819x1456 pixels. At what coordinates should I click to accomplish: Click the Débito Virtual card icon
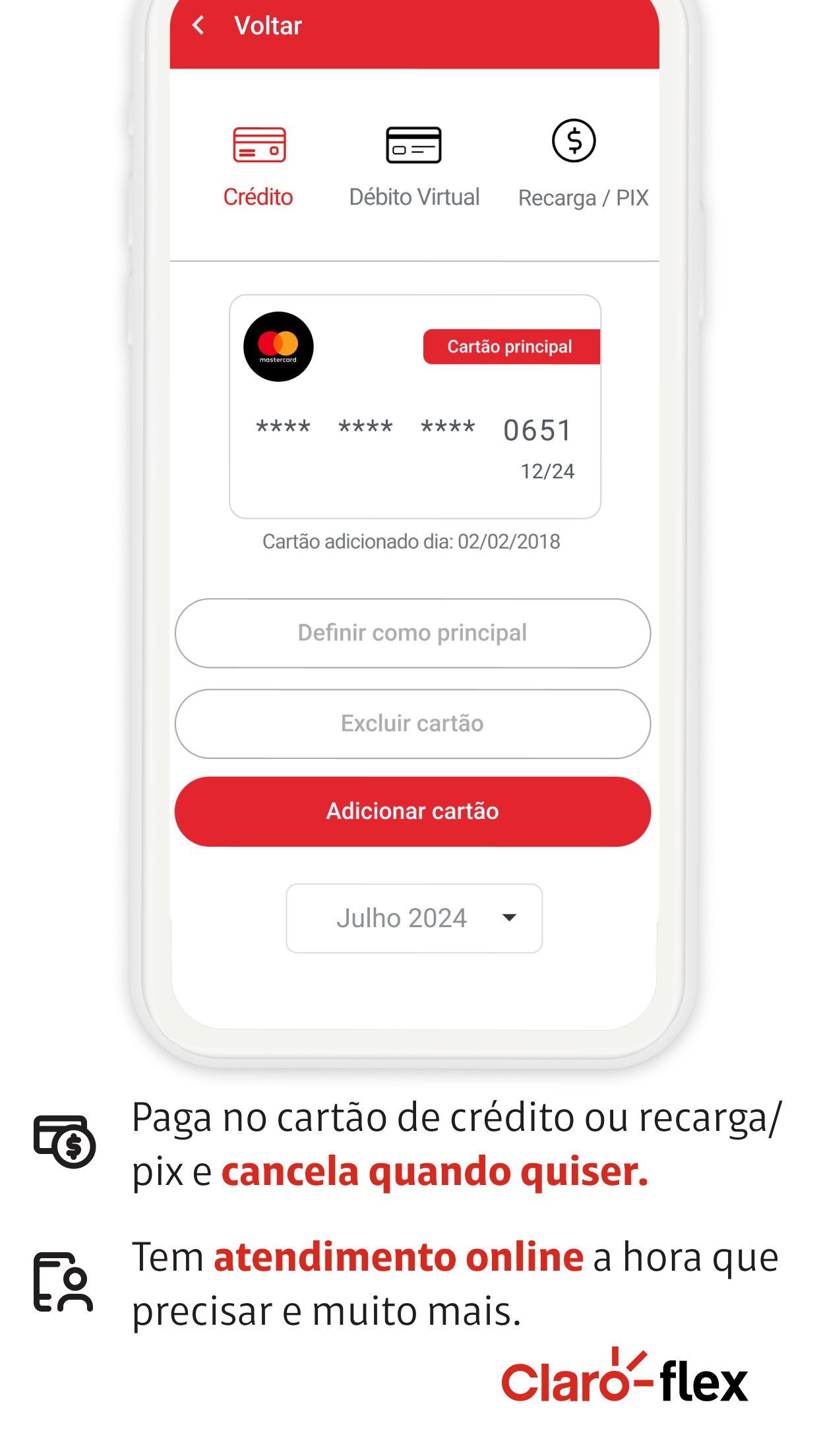point(413,145)
